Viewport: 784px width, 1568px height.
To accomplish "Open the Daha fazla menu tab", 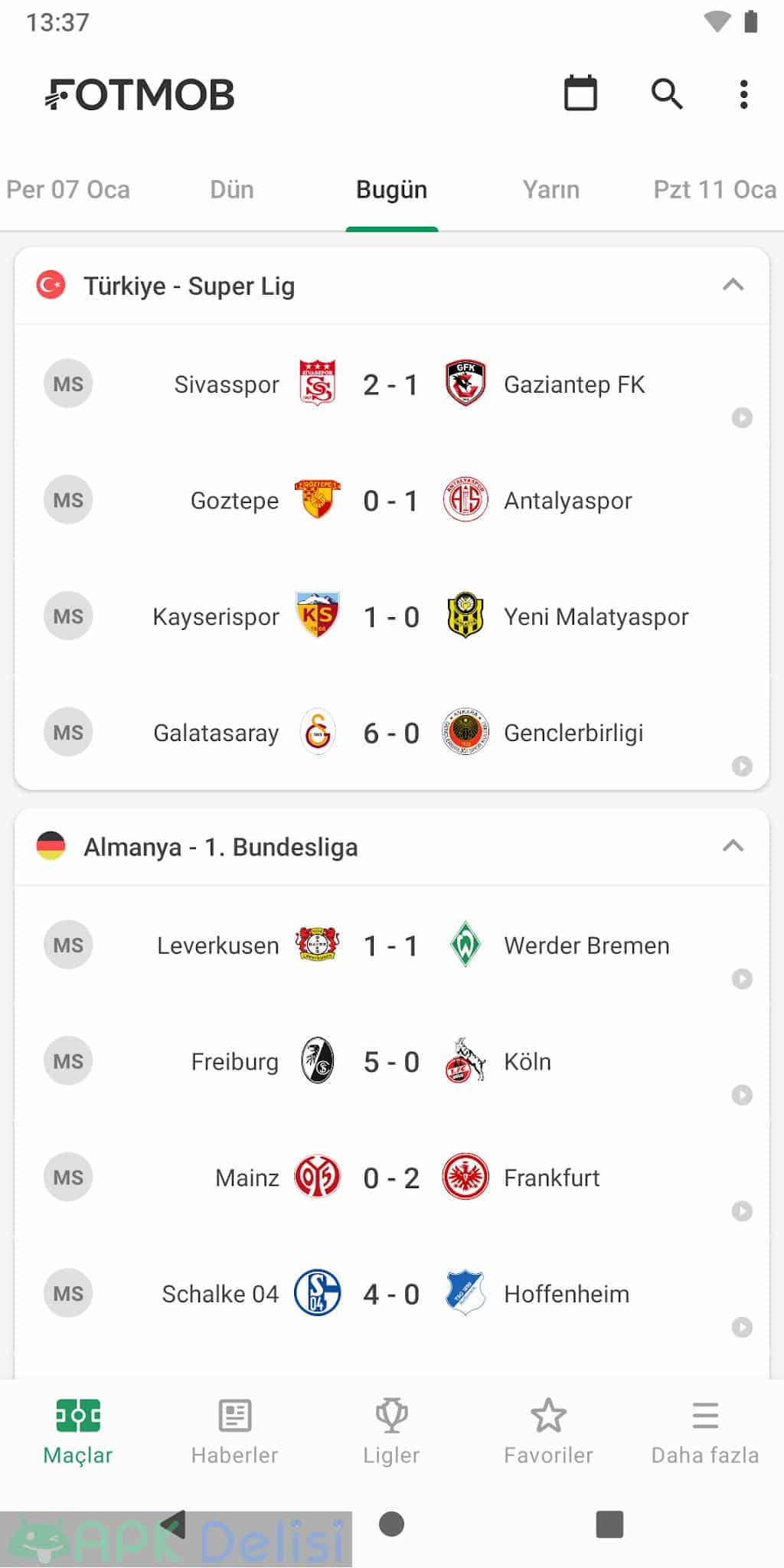I will pos(705,1432).
